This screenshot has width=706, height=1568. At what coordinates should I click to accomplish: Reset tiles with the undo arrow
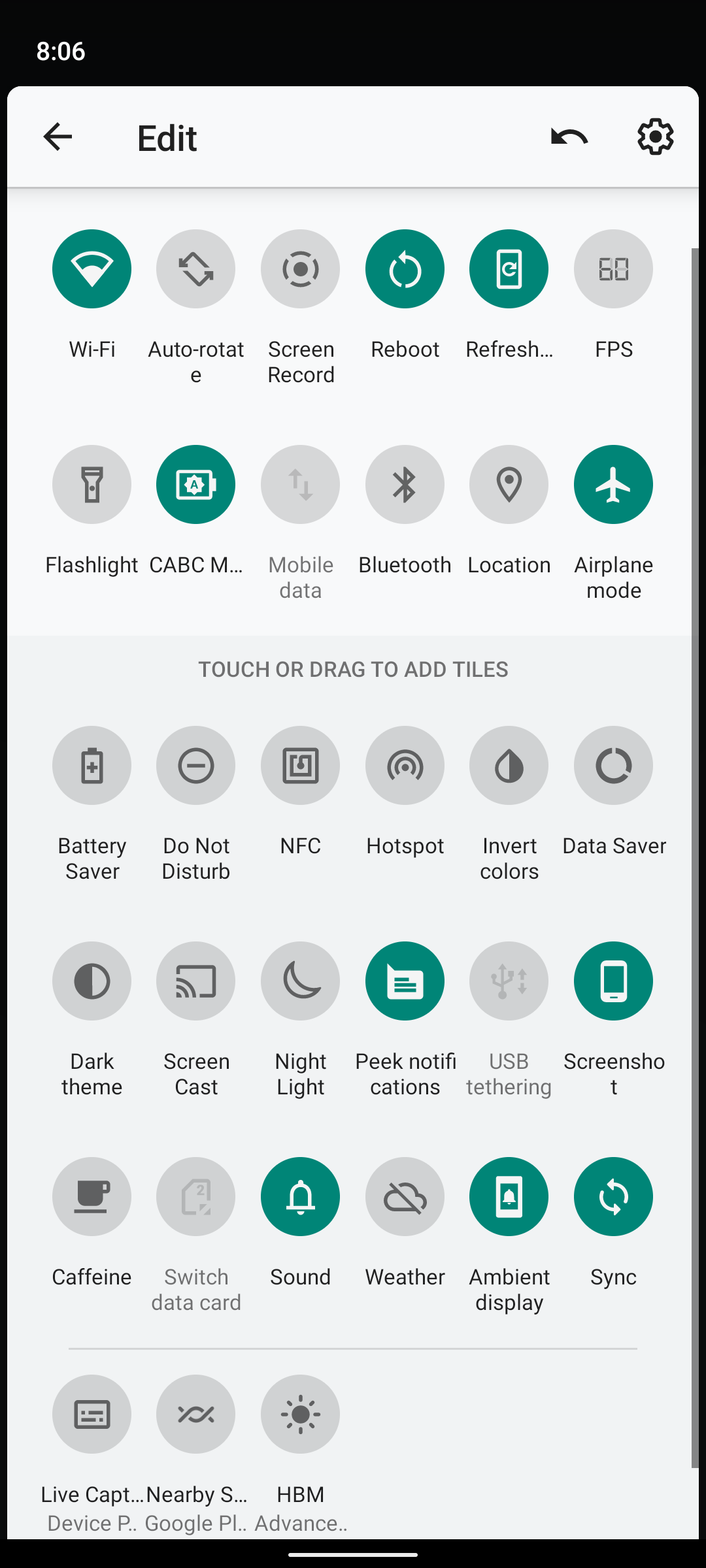569,137
